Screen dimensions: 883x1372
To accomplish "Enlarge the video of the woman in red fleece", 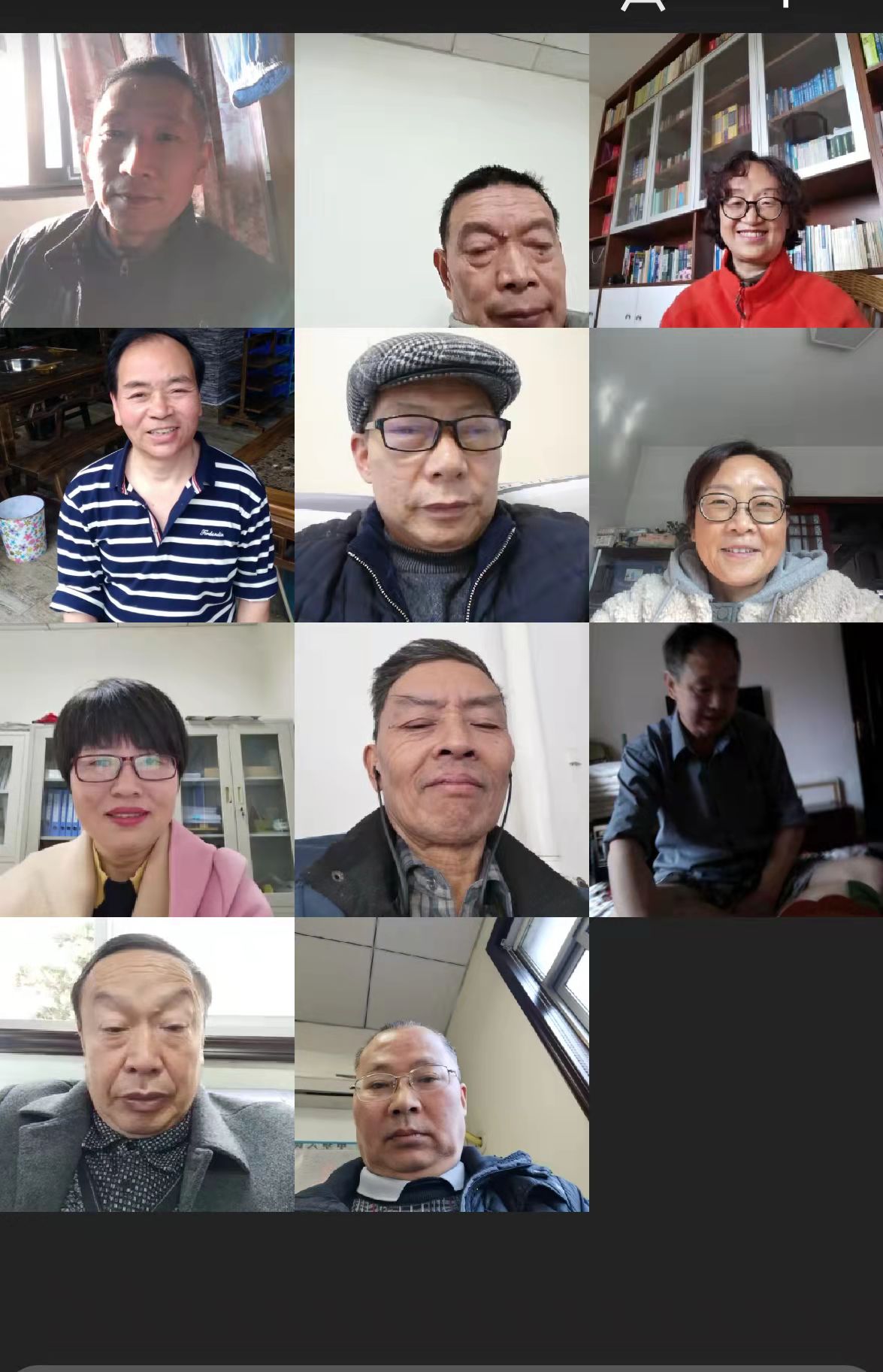I will click(x=736, y=180).
